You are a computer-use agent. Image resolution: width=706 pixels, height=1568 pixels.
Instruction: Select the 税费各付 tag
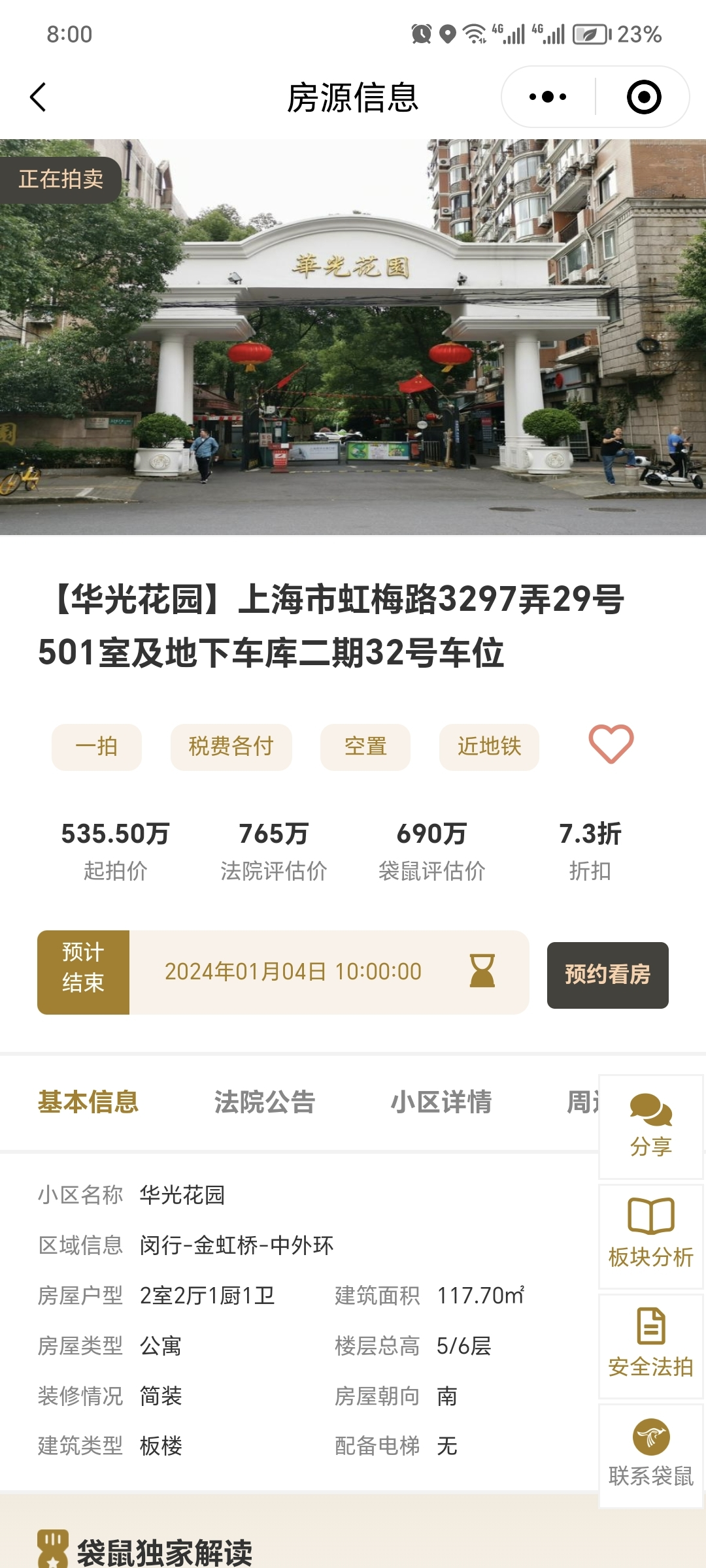[x=231, y=747]
